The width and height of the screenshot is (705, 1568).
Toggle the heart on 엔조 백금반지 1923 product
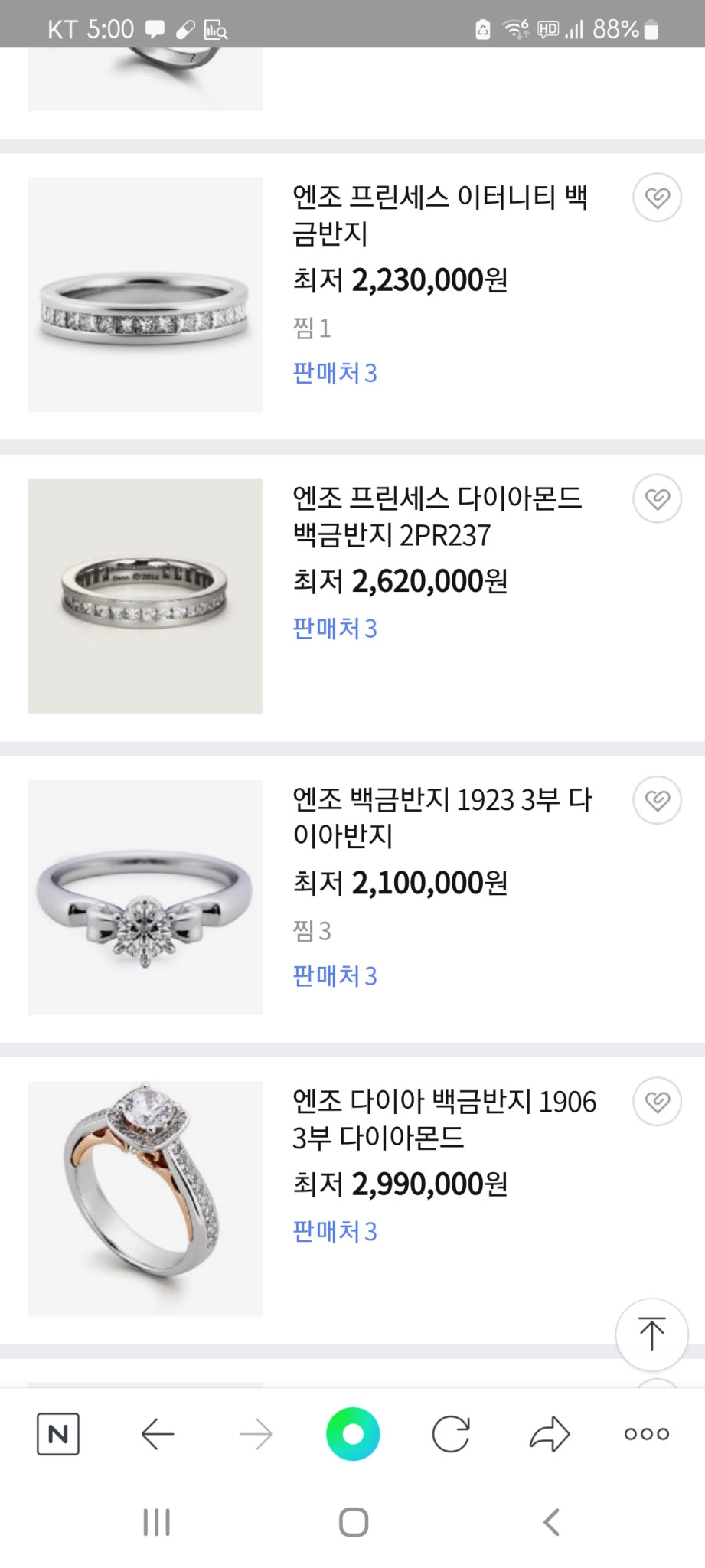[656, 799]
